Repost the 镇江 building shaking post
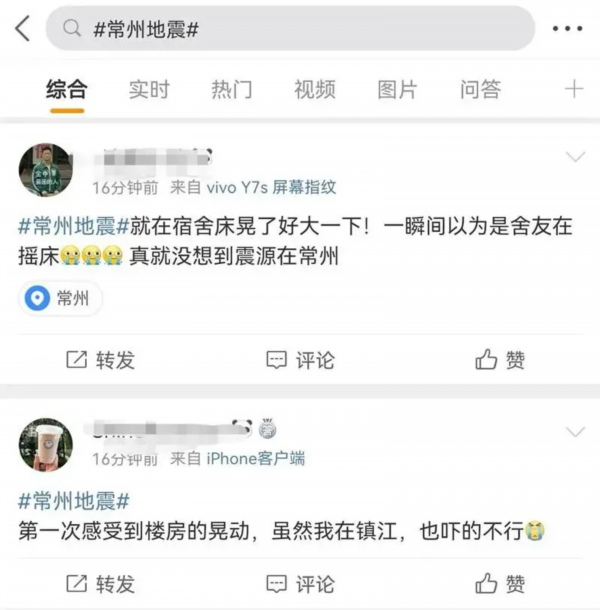600x610 pixels. (x=100, y=583)
